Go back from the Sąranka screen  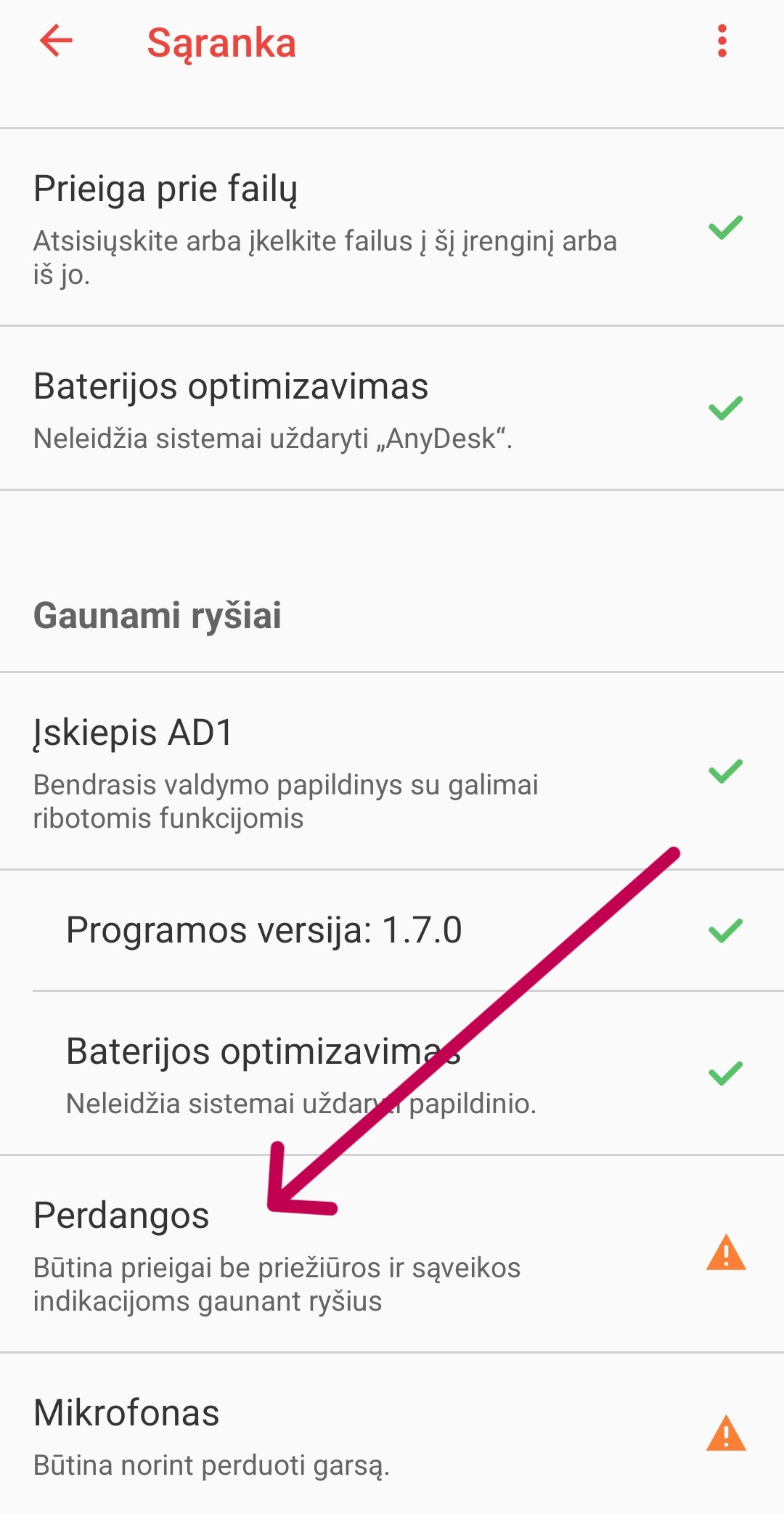[x=56, y=41]
